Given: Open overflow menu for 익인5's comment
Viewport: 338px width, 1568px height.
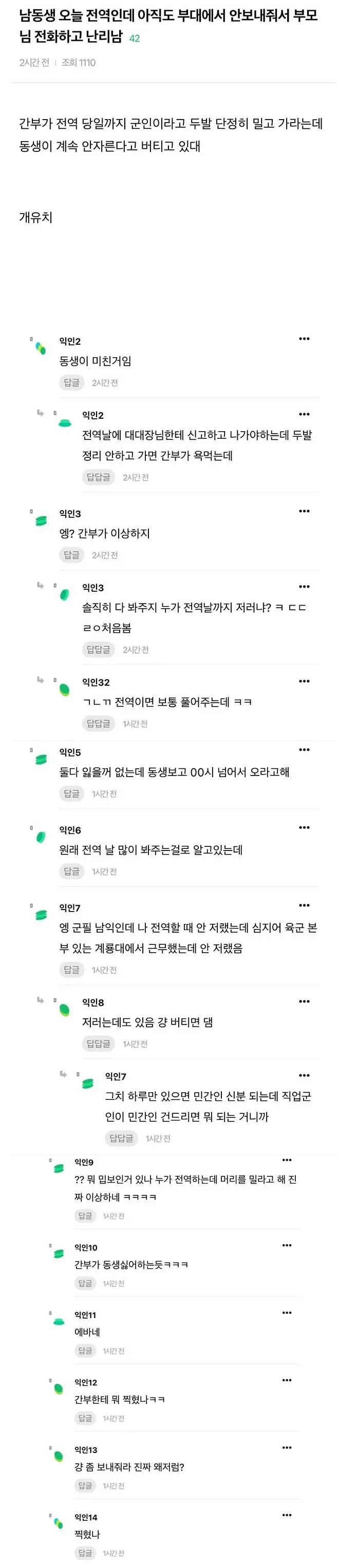Looking at the screenshot, I should (x=304, y=750).
